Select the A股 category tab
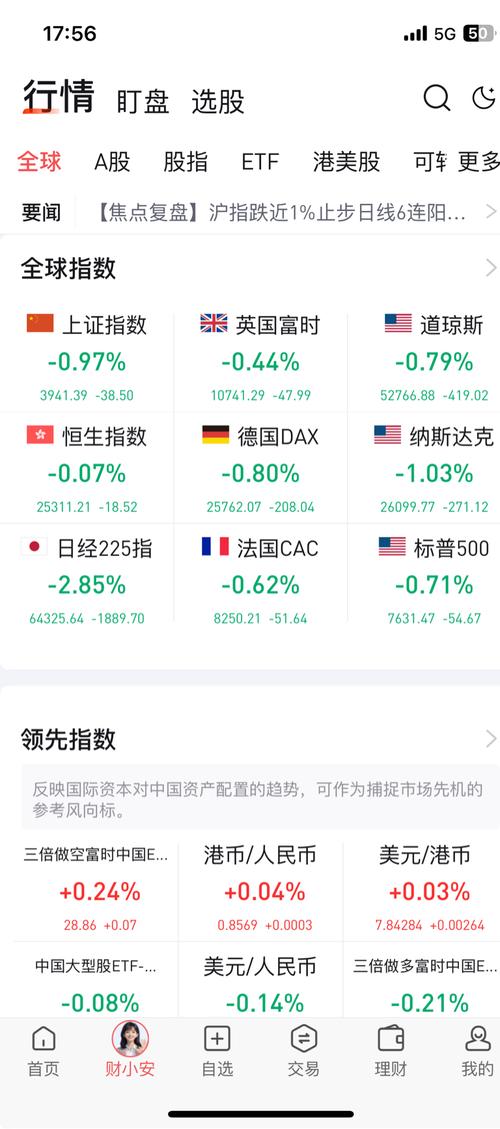 [112, 162]
